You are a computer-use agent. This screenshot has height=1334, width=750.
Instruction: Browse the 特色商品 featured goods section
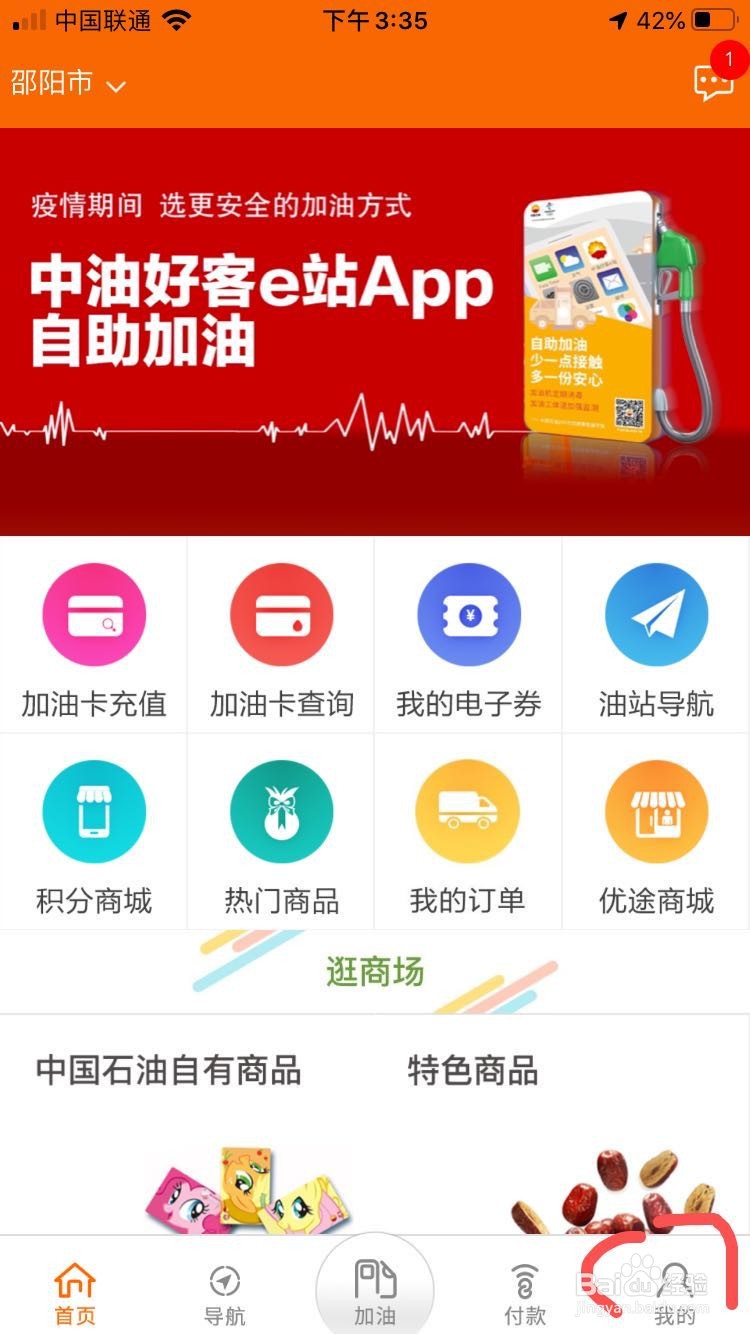click(474, 1072)
